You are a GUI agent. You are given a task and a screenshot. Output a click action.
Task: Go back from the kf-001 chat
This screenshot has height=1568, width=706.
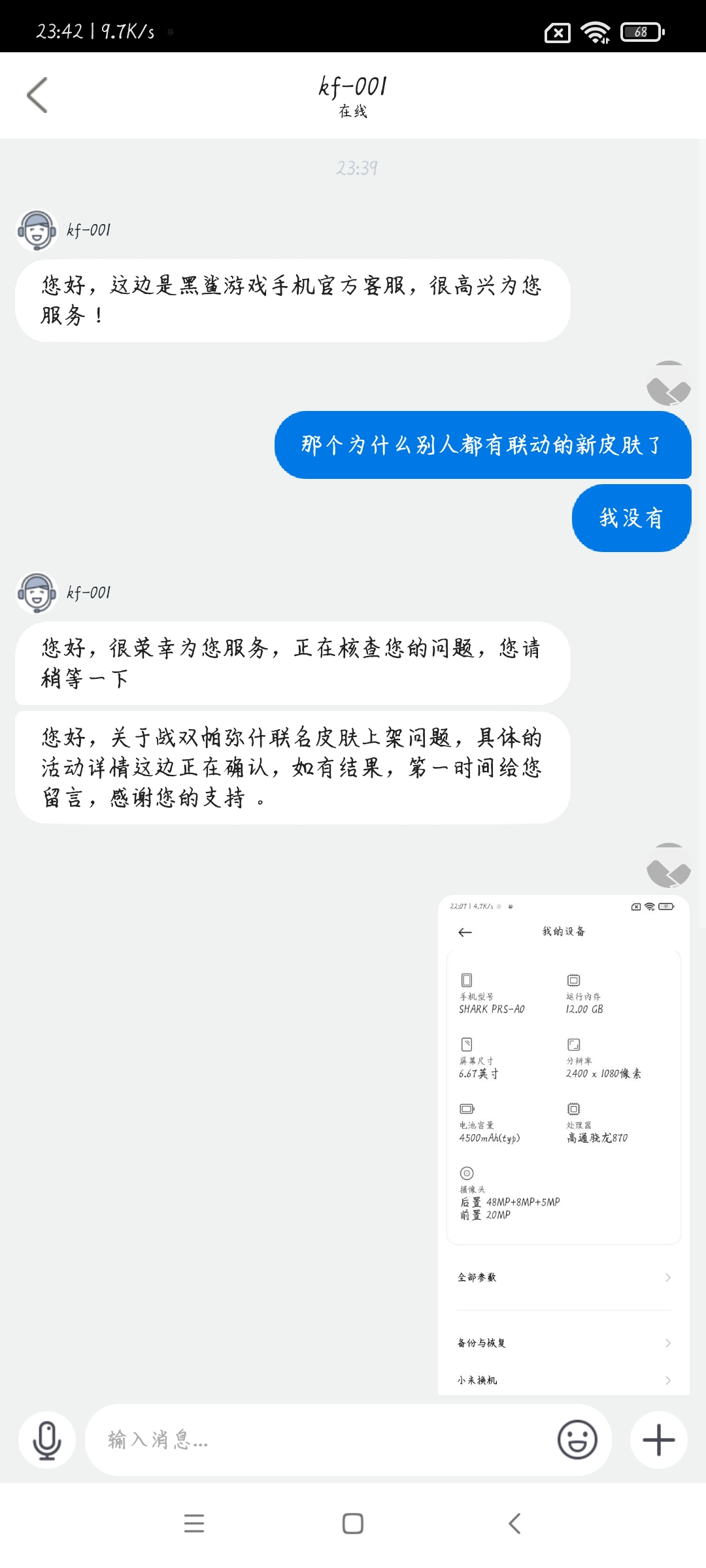pos(37,95)
